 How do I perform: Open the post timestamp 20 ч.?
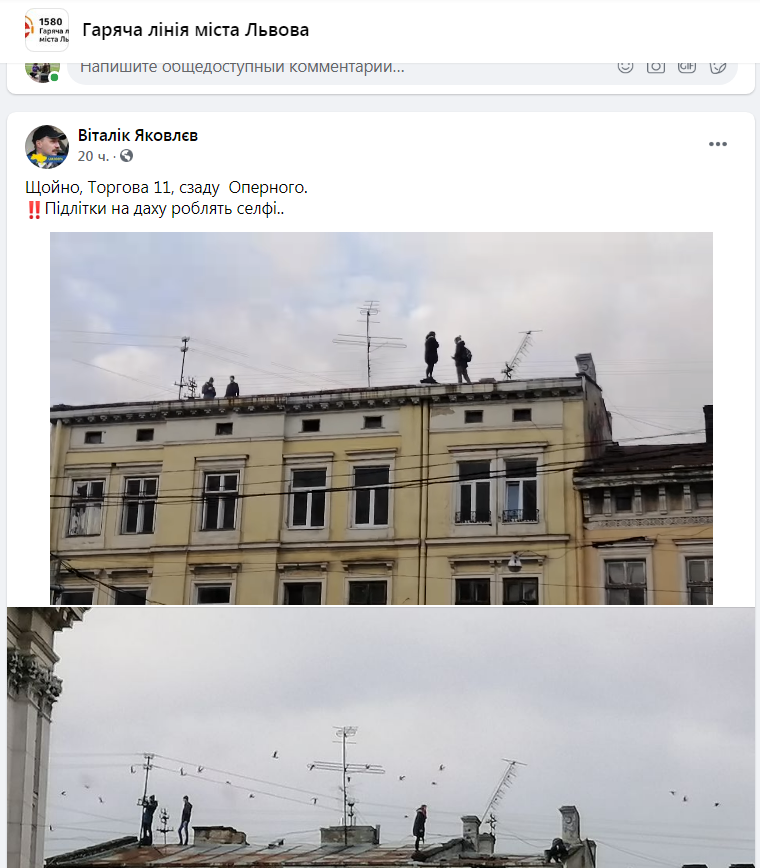(93, 156)
